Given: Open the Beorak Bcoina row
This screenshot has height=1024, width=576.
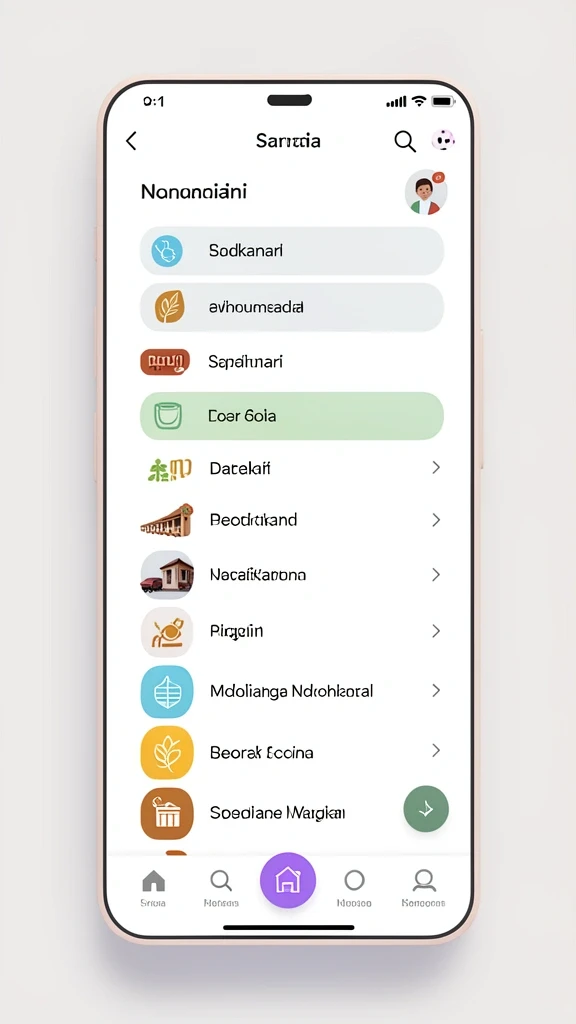Looking at the screenshot, I should tap(292, 752).
